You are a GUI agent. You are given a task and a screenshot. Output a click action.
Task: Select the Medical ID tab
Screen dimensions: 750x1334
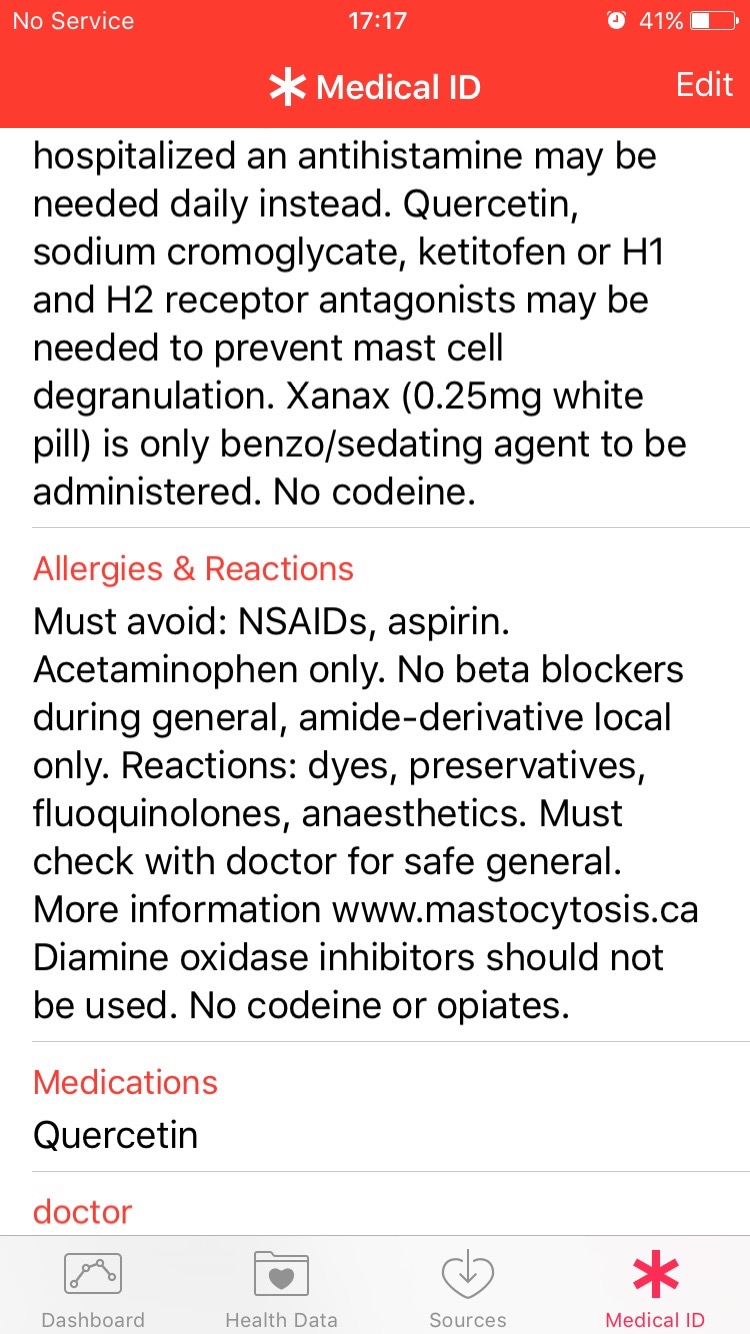tap(656, 1288)
